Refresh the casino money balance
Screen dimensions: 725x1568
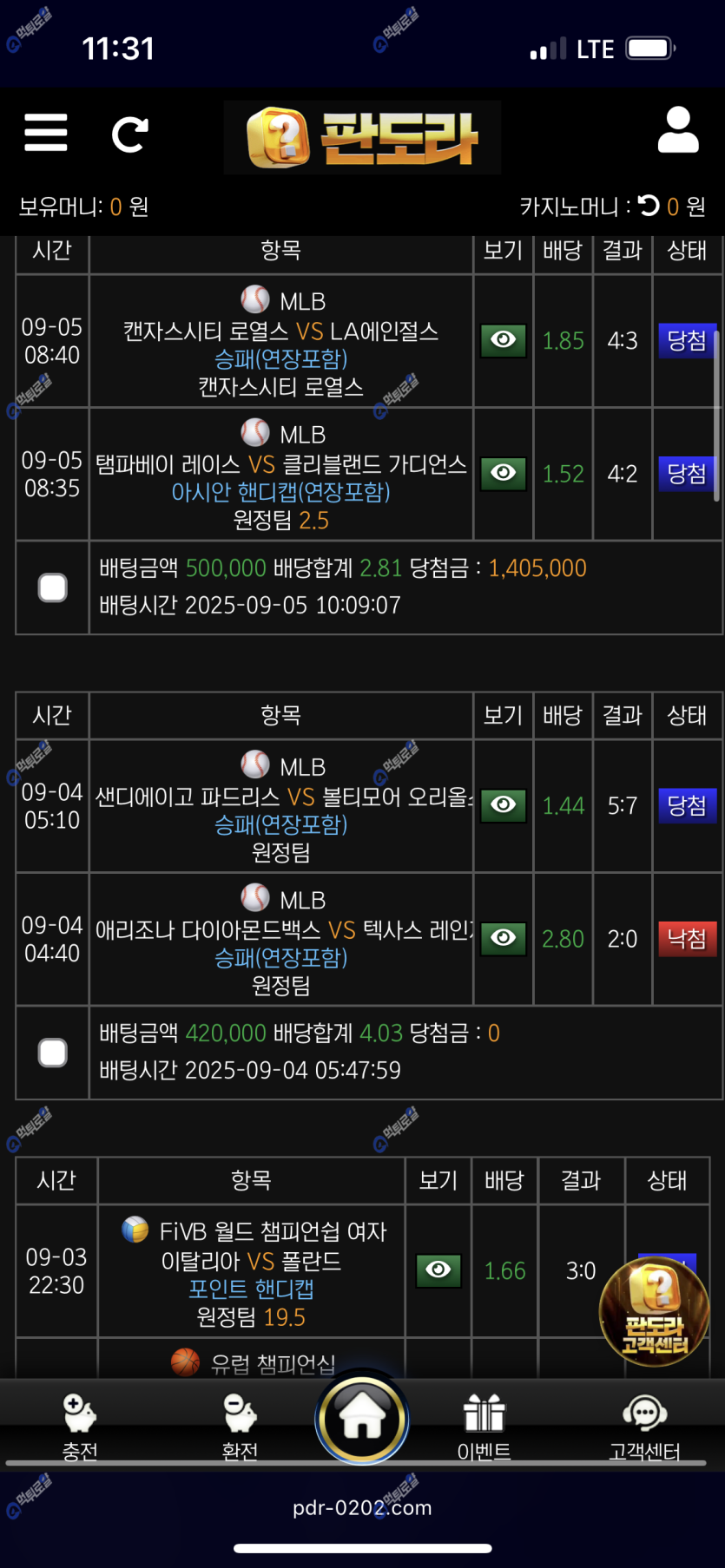pyautogui.click(x=649, y=206)
